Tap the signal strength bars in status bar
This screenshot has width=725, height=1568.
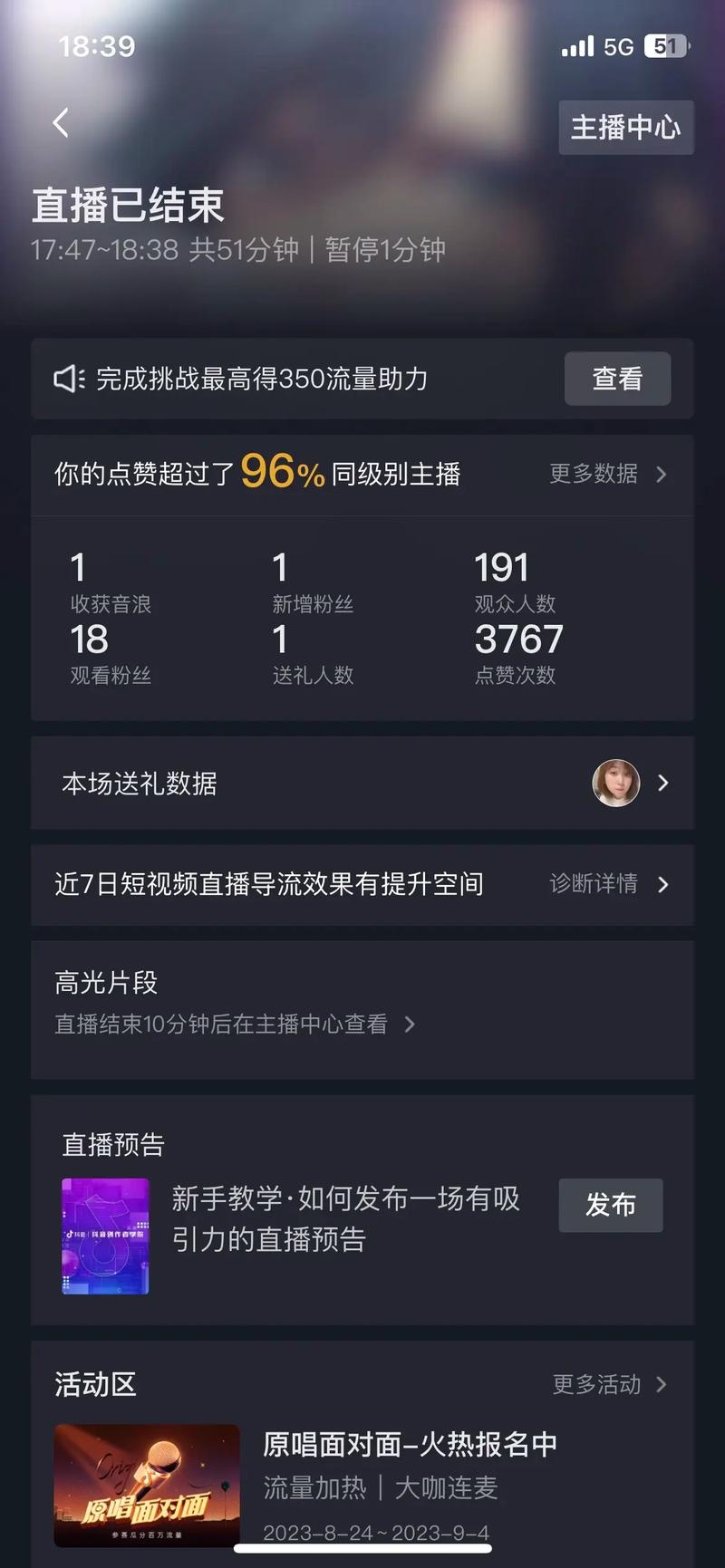click(x=577, y=45)
